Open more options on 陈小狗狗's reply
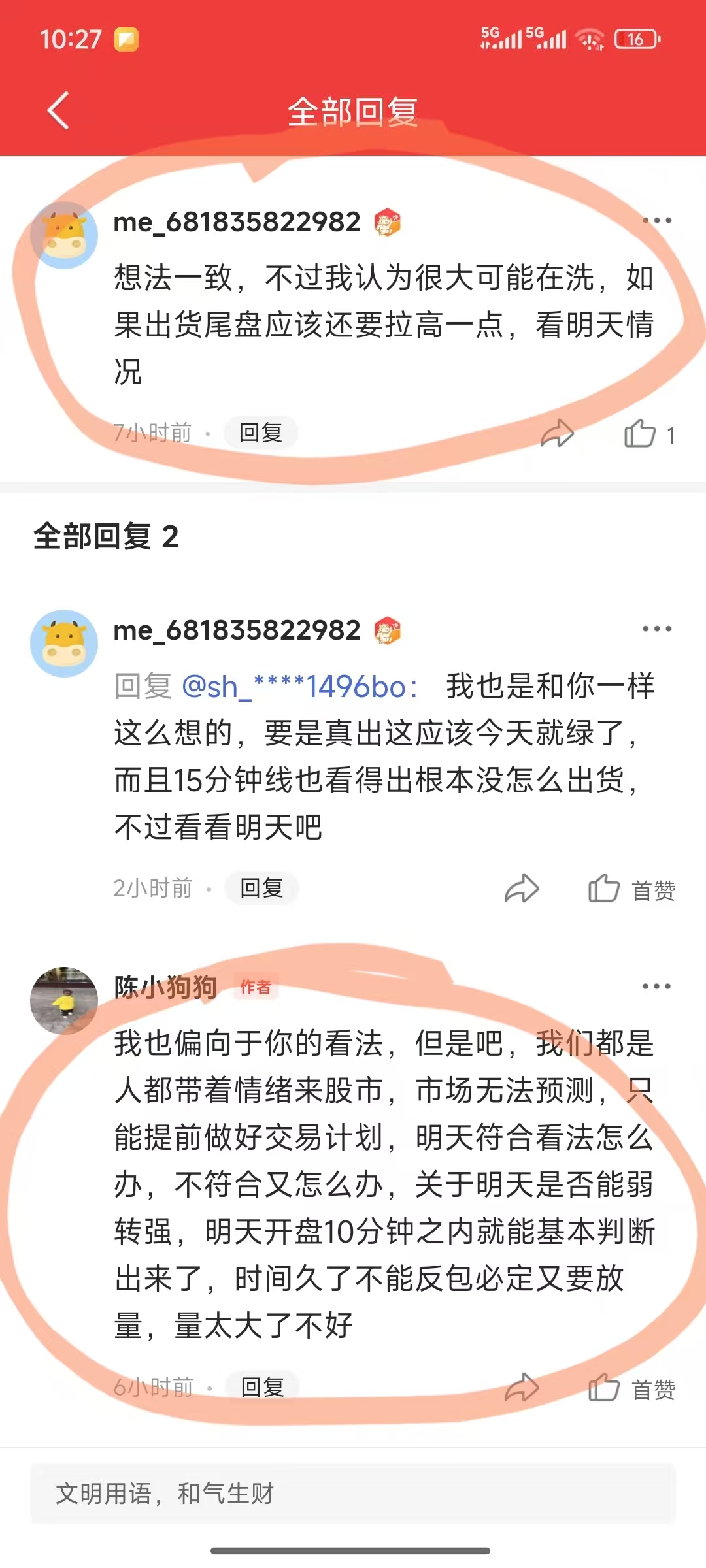Screen dimensions: 706x1568 pyautogui.click(x=656, y=987)
